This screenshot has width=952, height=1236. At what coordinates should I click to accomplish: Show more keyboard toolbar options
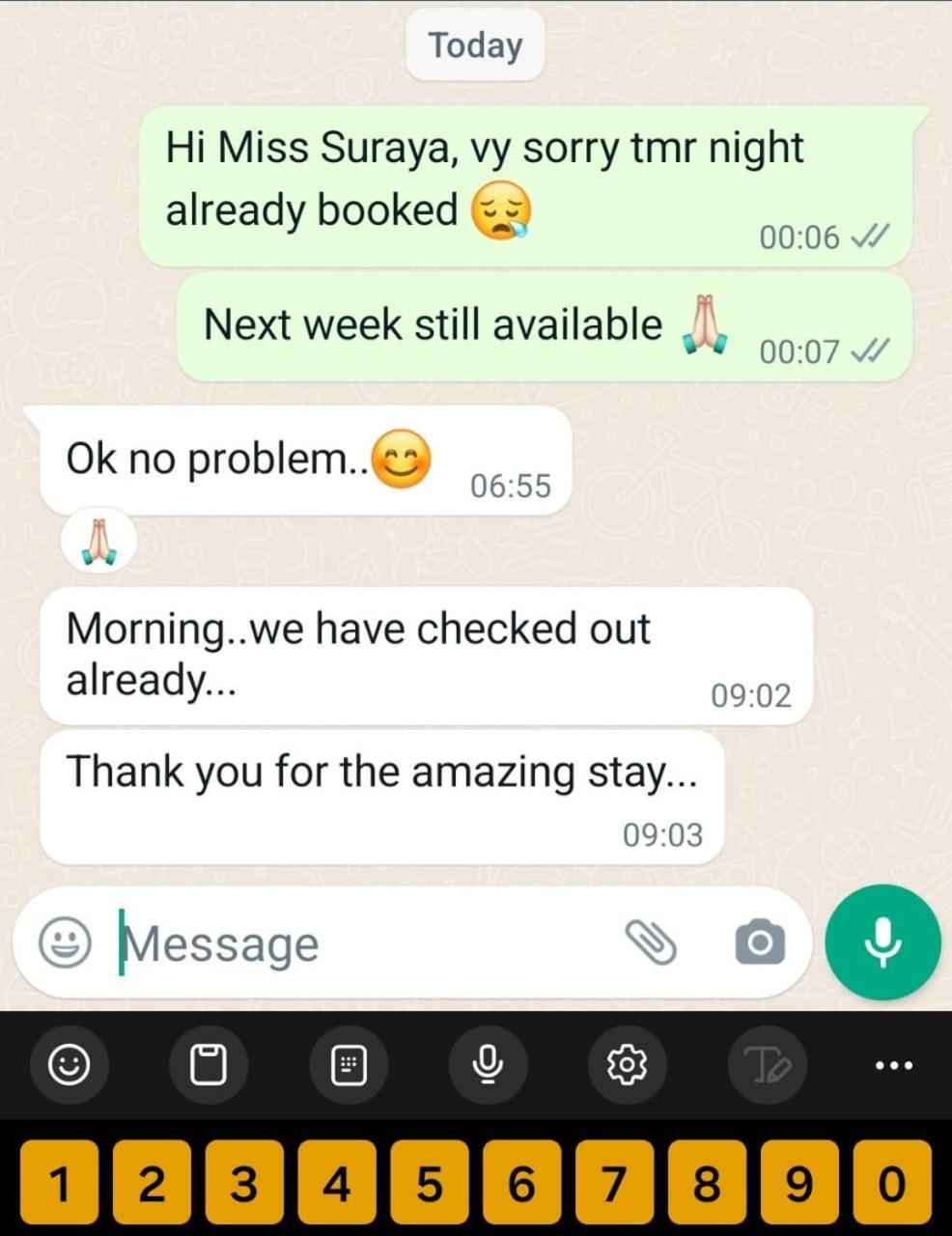click(893, 1065)
